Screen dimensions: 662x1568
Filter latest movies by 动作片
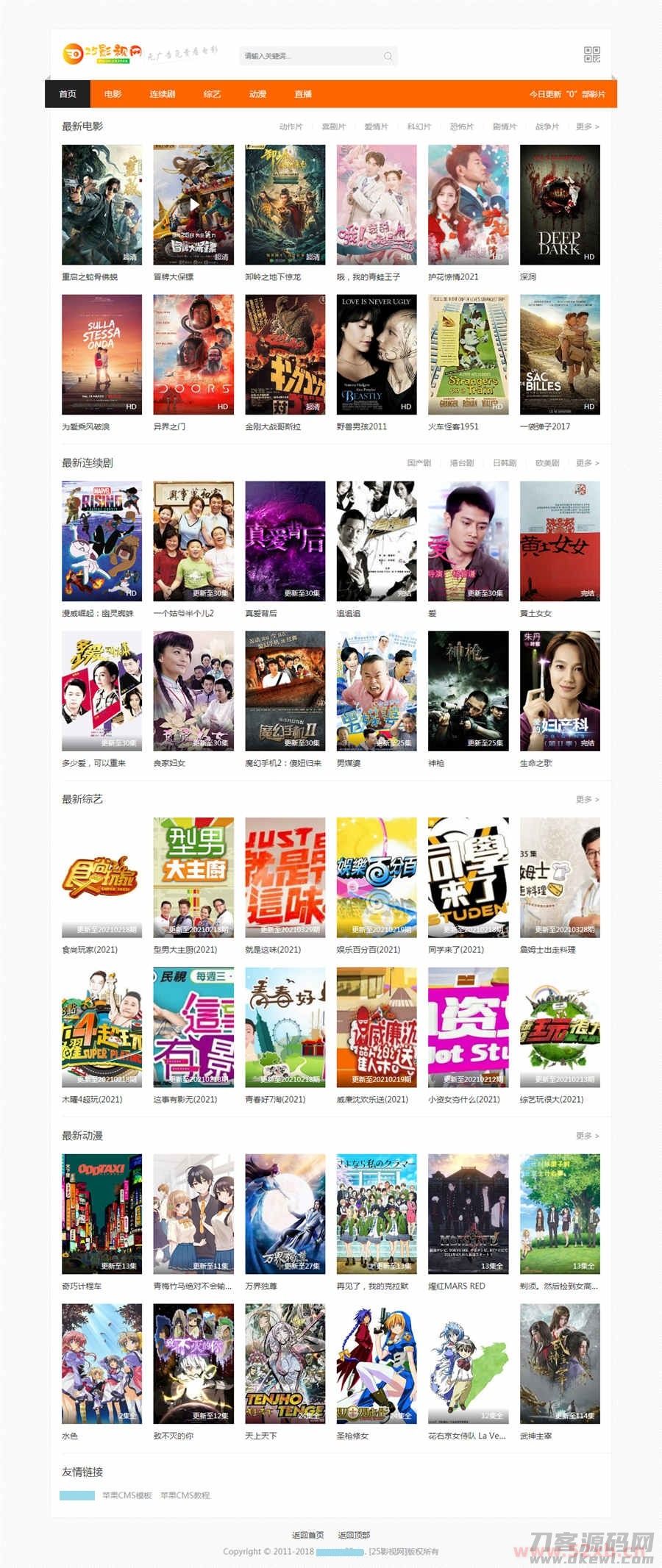[291, 126]
